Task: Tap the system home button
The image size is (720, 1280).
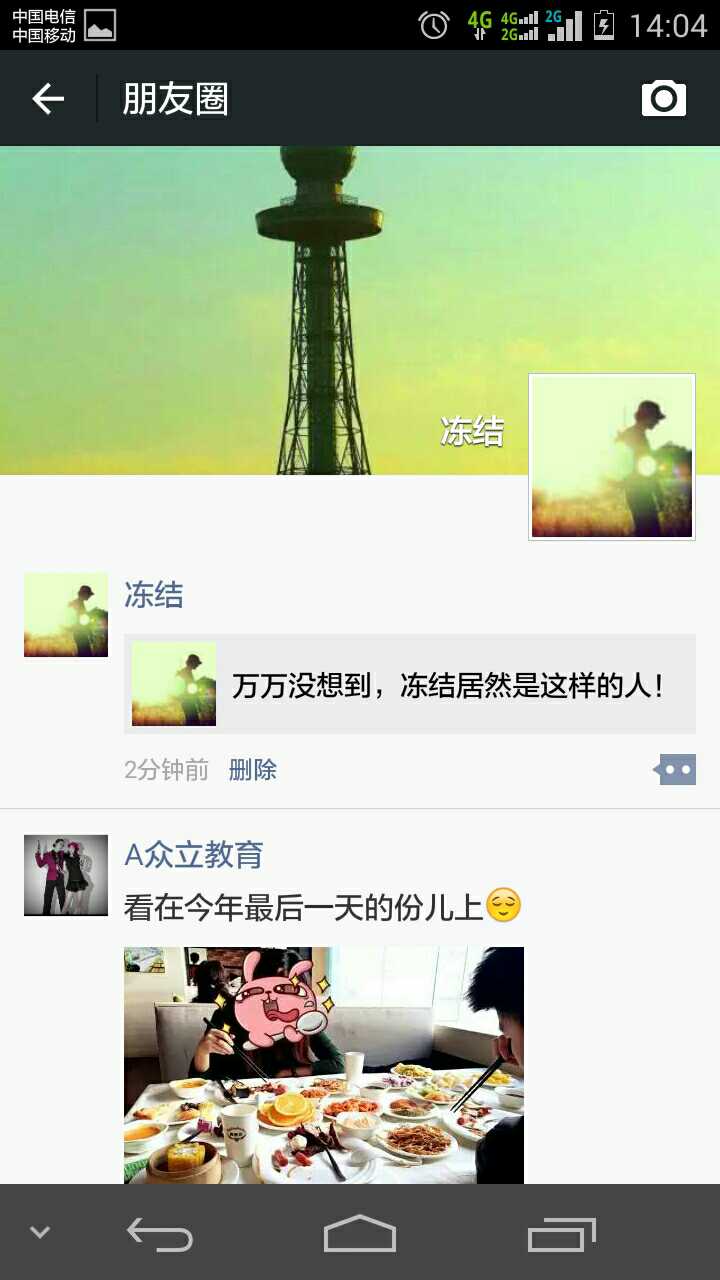Action: (360, 1233)
